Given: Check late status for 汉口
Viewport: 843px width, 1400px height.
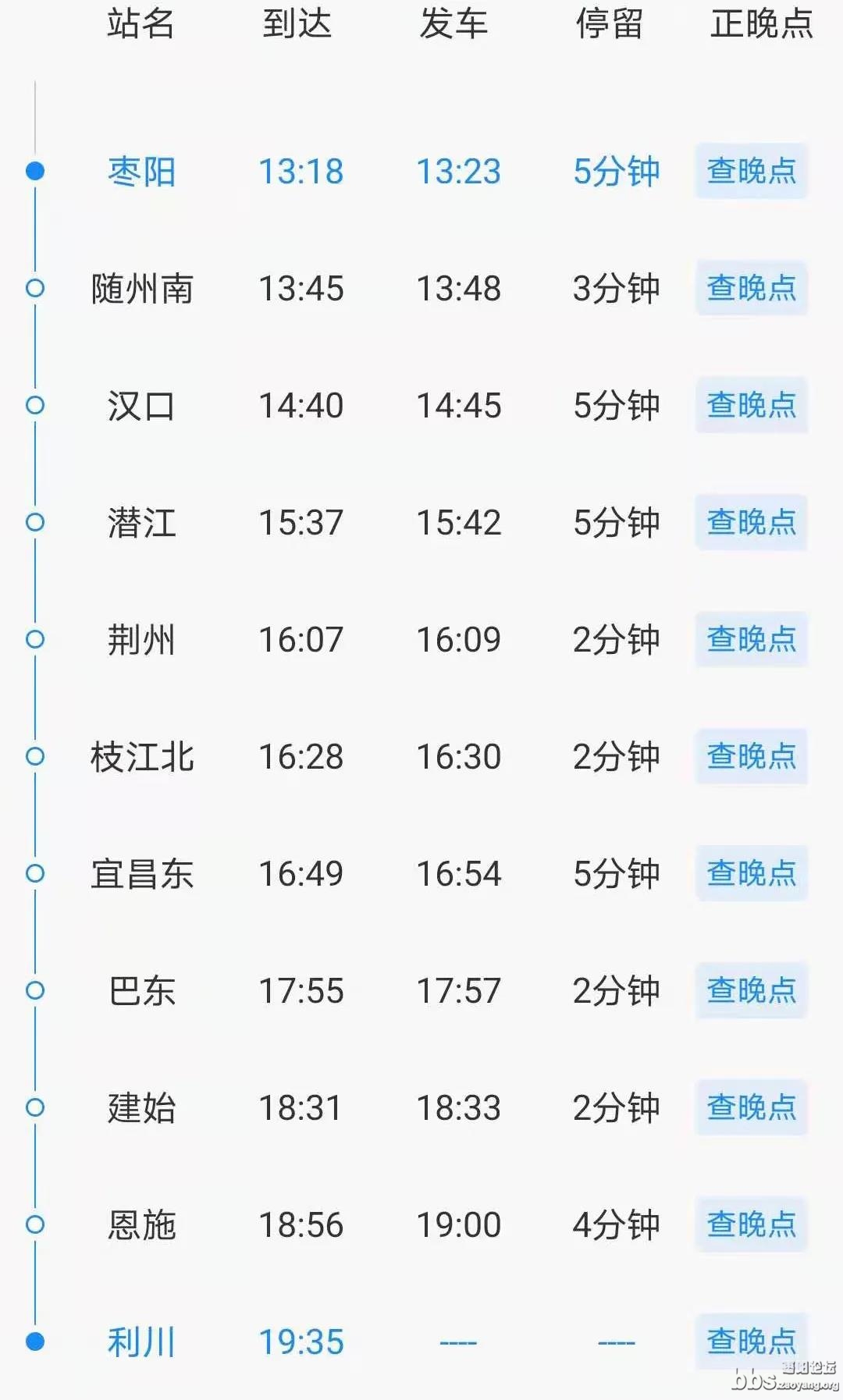Looking at the screenshot, I should [x=751, y=405].
